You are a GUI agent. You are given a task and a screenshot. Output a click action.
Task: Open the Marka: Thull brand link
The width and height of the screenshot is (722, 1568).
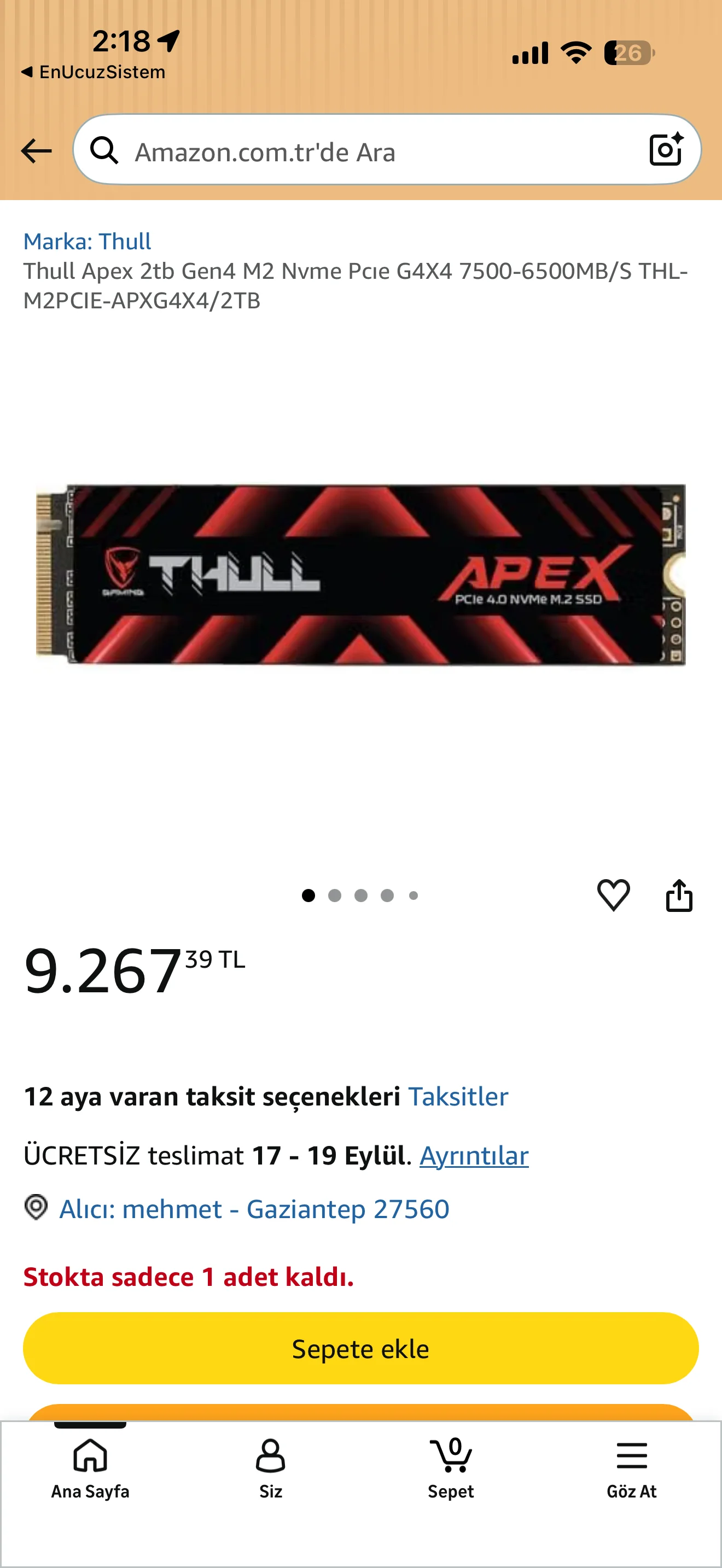point(87,242)
